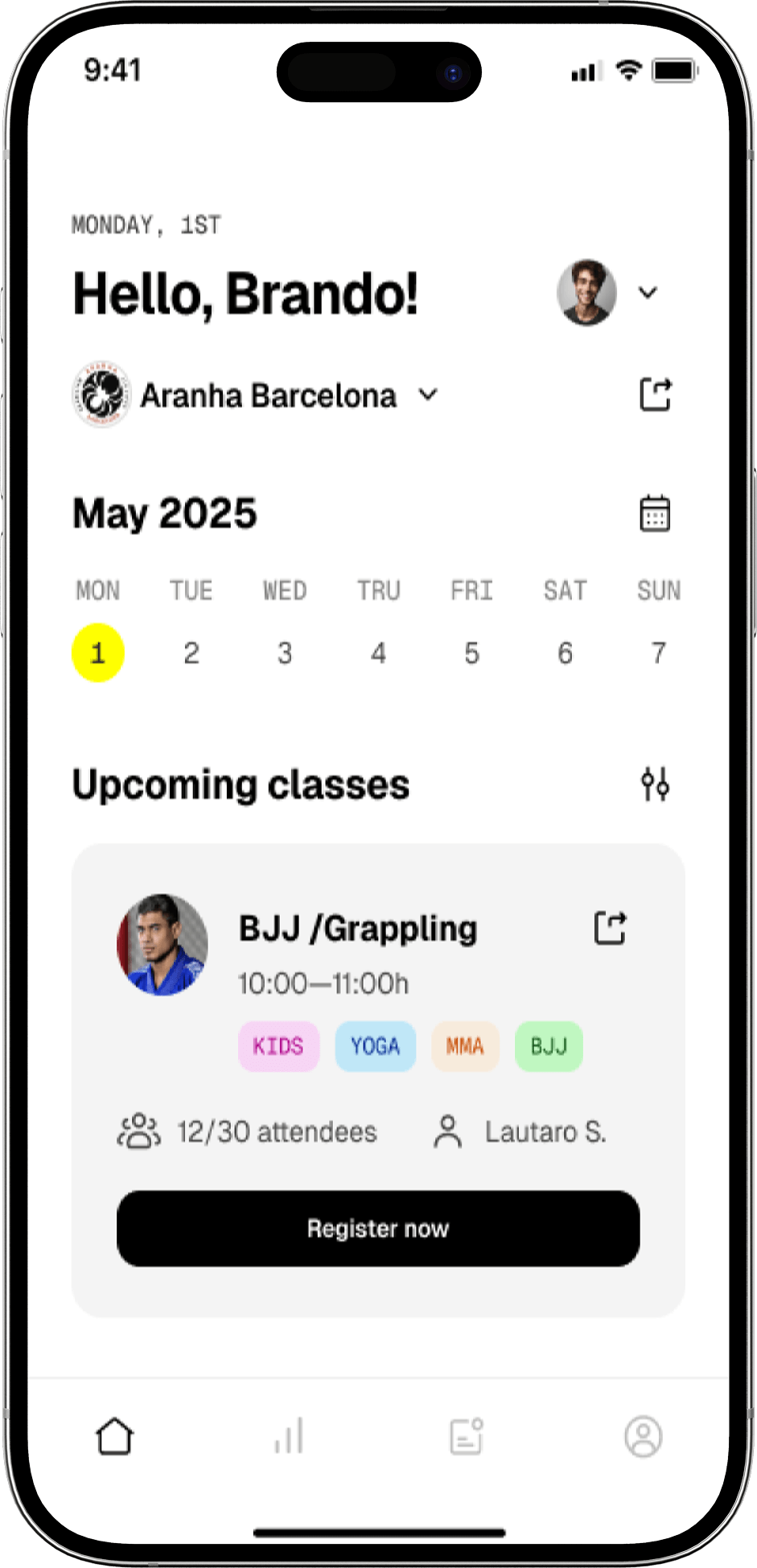Tap the YOGA tag chip

(375, 1046)
